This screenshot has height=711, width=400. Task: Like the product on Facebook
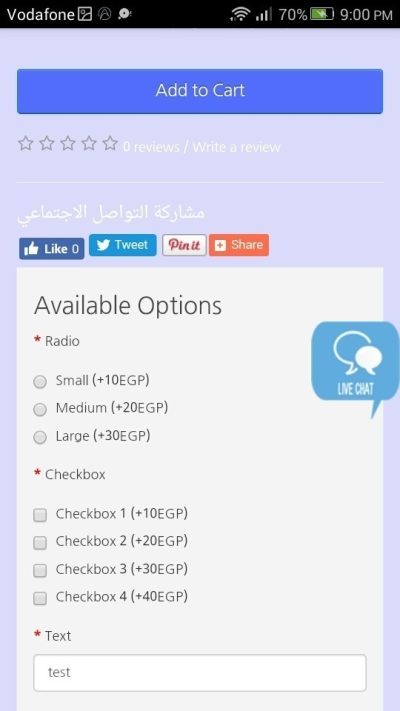point(52,248)
